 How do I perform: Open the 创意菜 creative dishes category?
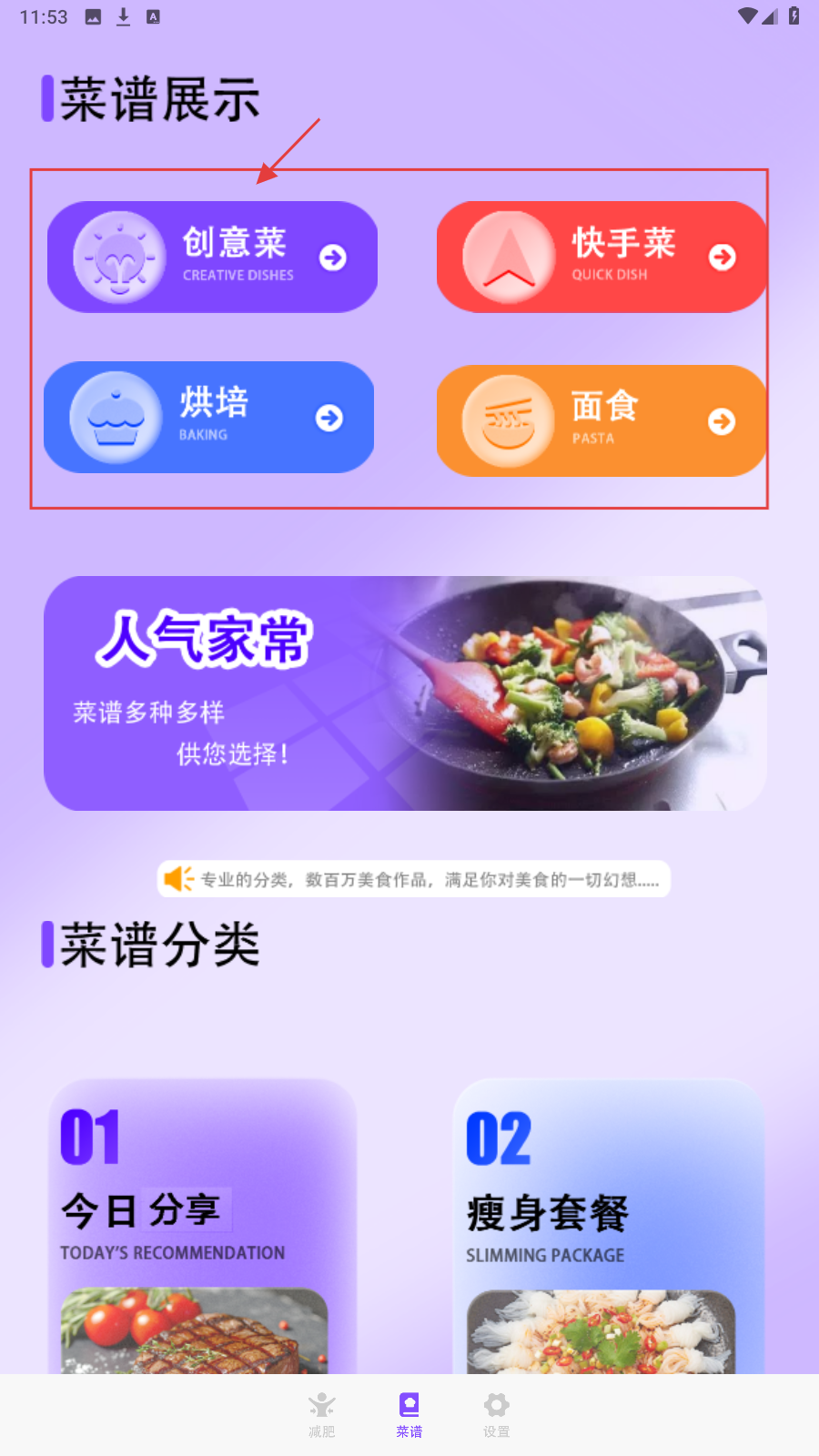click(x=212, y=257)
